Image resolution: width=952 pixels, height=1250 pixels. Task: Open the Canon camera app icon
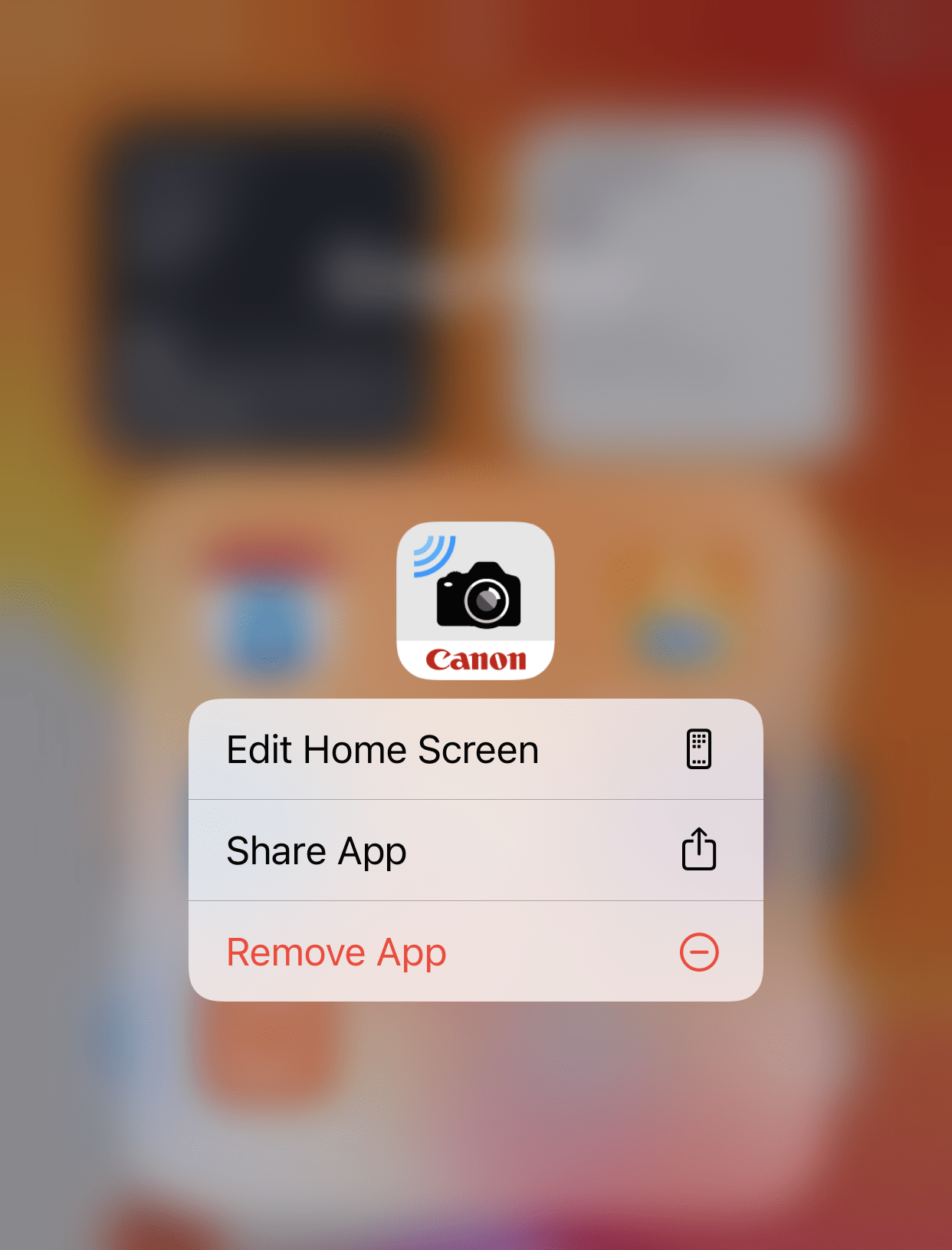tap(475, 600)
